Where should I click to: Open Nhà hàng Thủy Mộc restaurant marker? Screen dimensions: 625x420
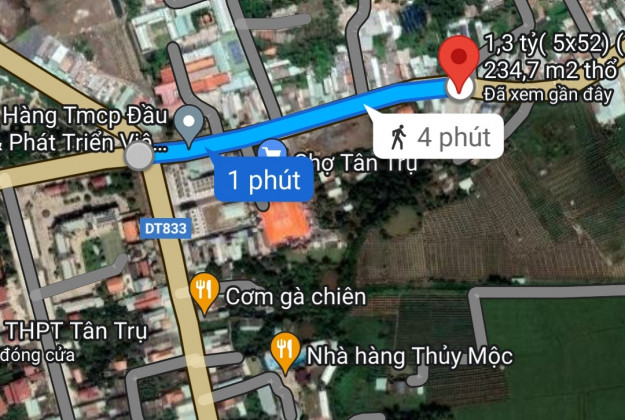(286, 349)
